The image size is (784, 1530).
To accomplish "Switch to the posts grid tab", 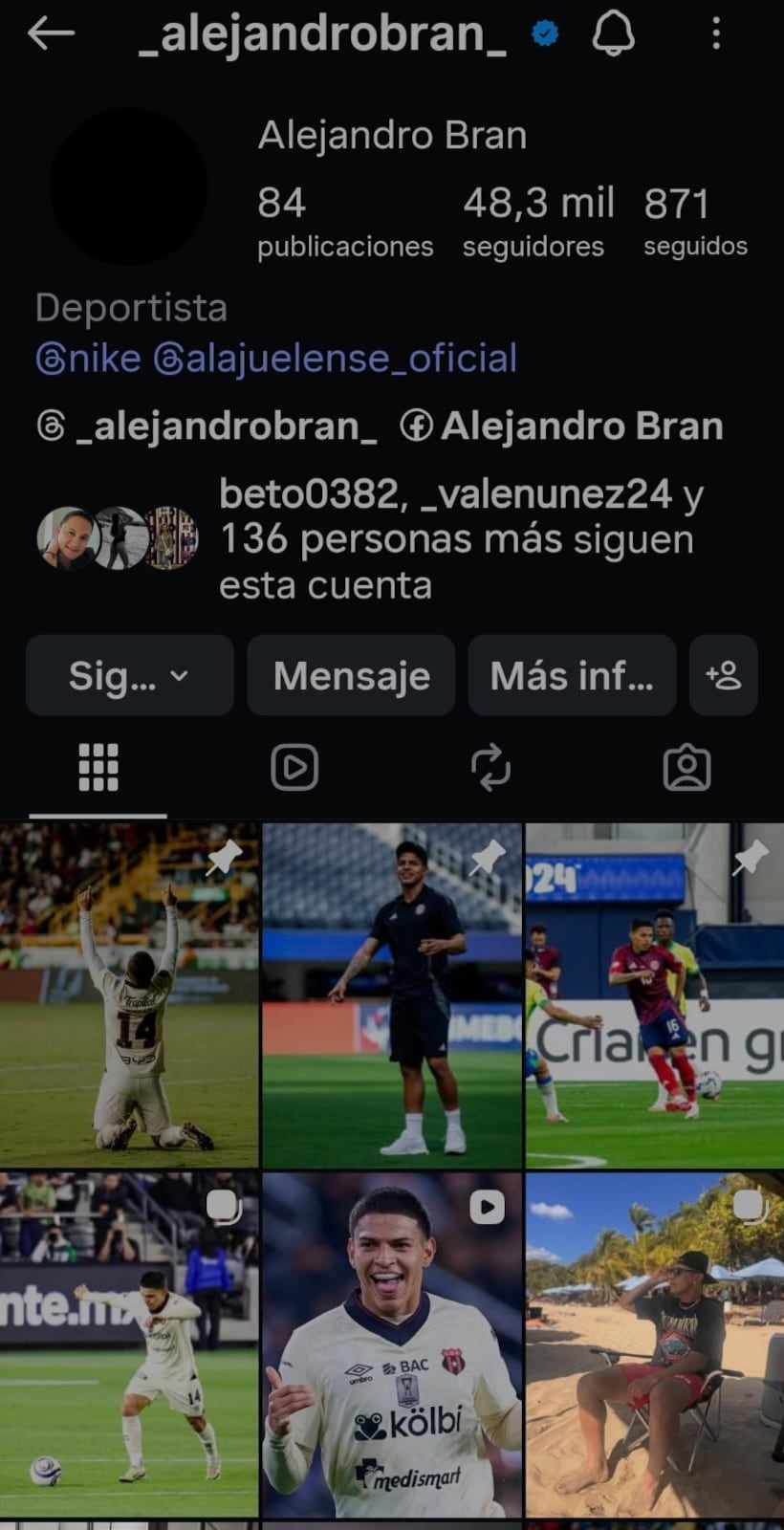I will pos(98,766).
